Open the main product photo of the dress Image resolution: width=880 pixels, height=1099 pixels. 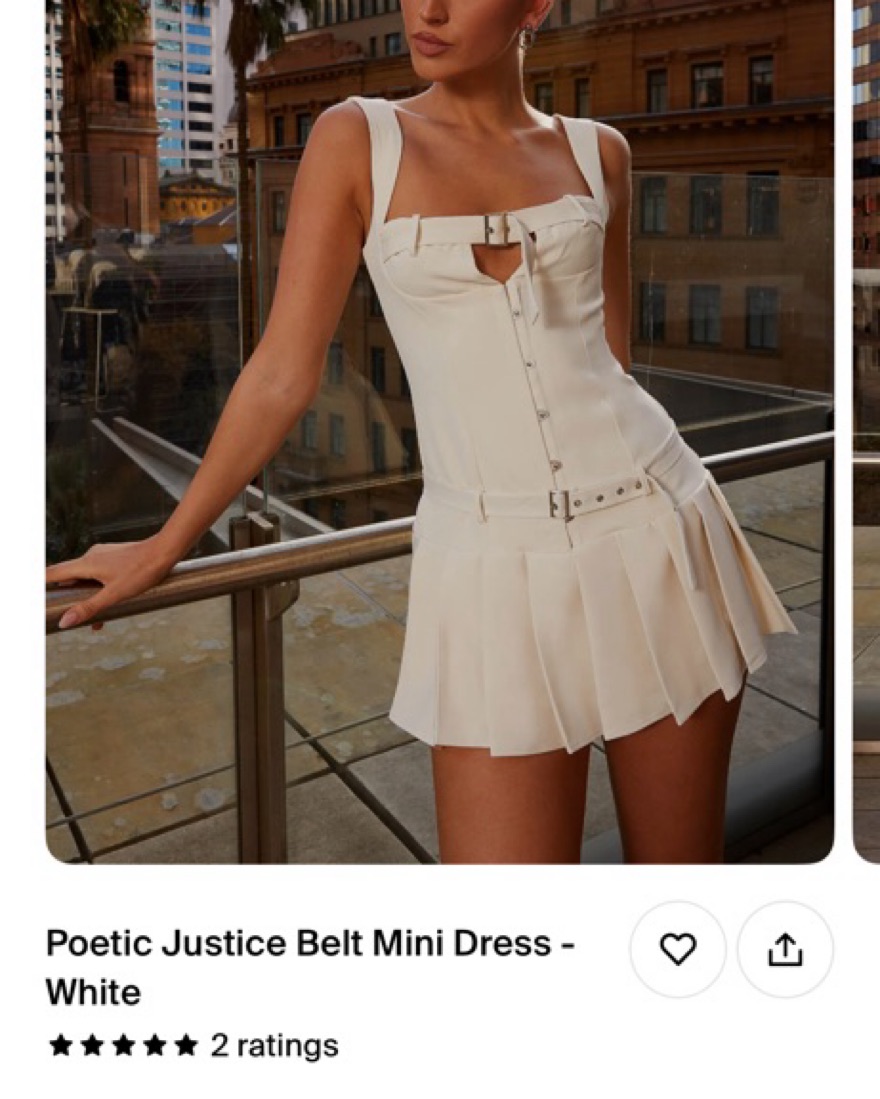point(440,430)
